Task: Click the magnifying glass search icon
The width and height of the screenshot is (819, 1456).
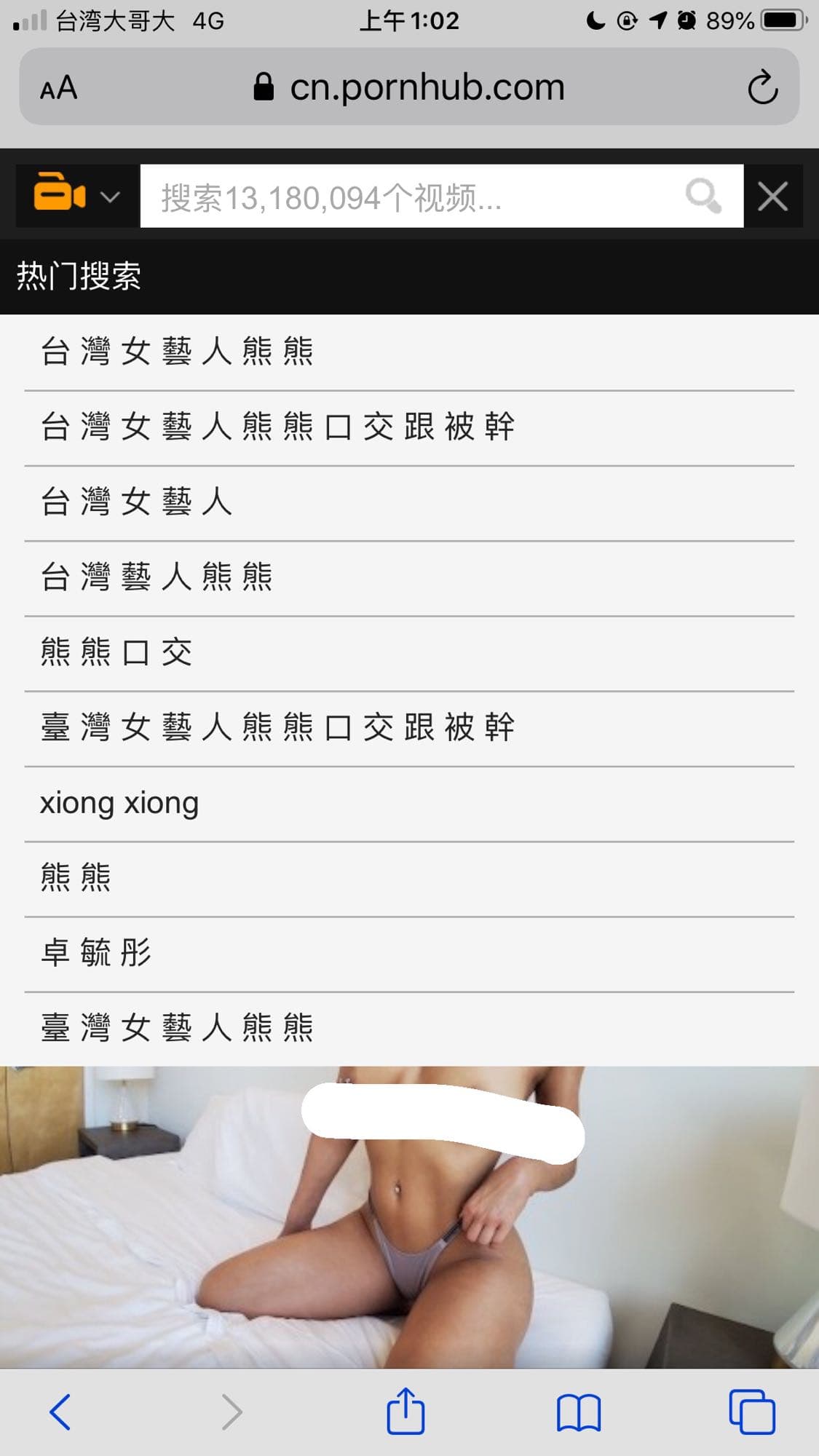Action: pyautogui.click(x=701, y=195)
